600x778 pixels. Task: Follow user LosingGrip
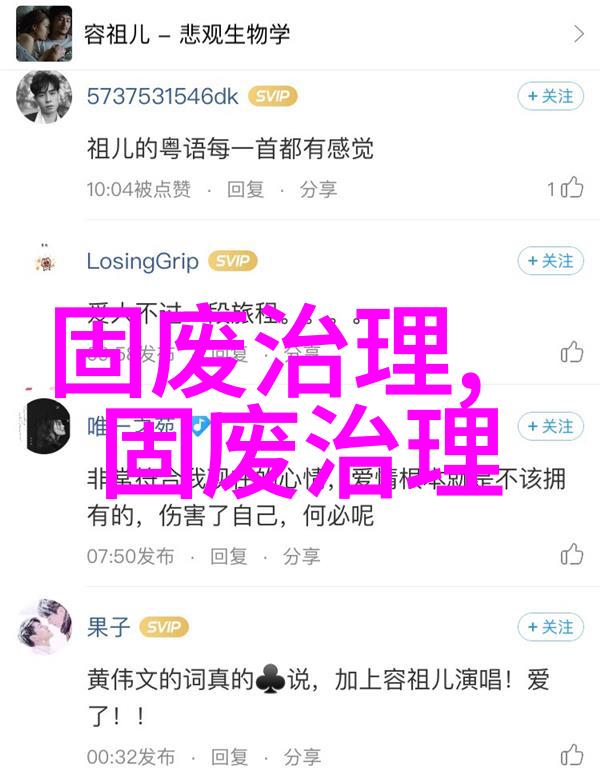click(550, 261)
